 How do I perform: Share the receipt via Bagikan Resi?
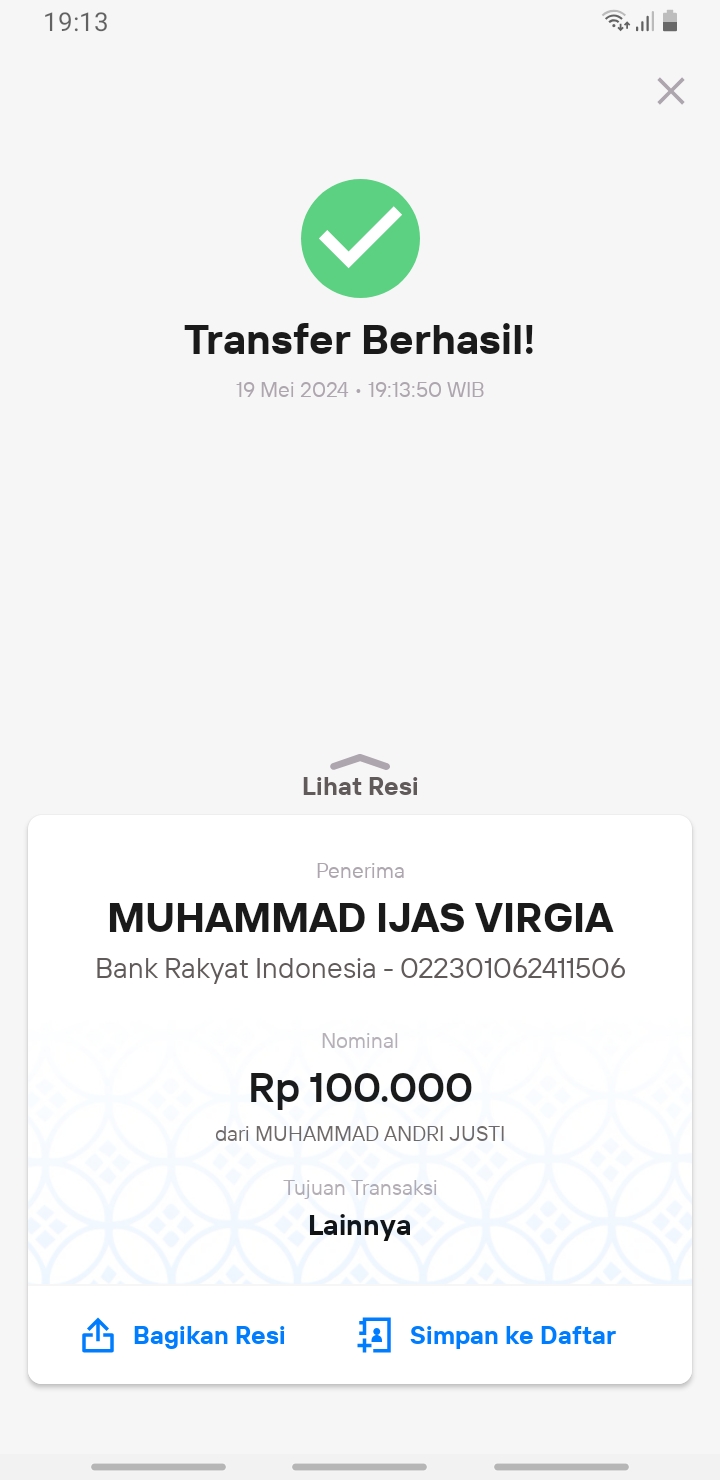pos(183,1336)
